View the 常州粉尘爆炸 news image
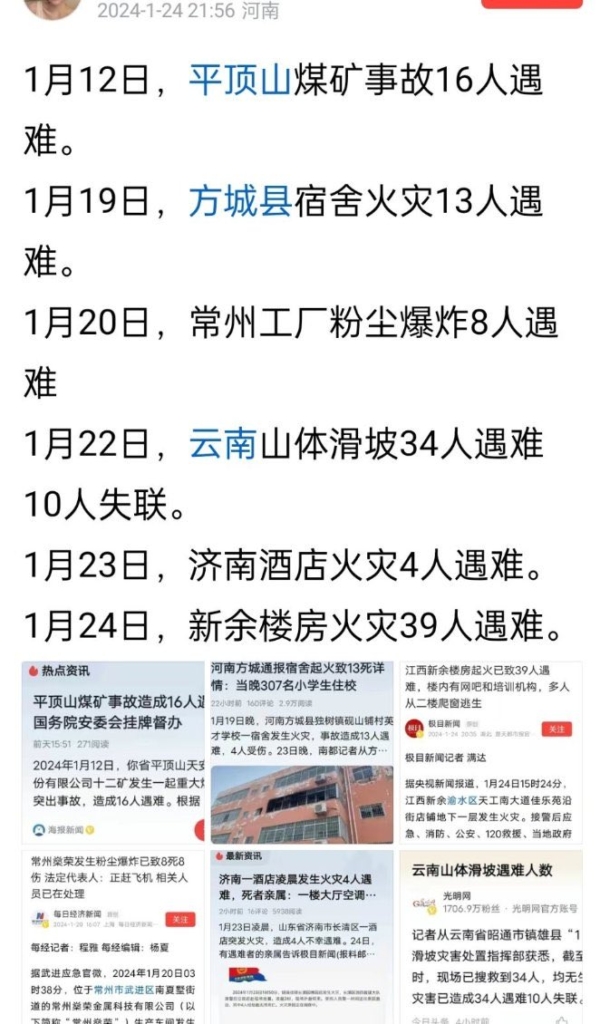The height and width of the screenshot is (1024, 600). point(113,936)
